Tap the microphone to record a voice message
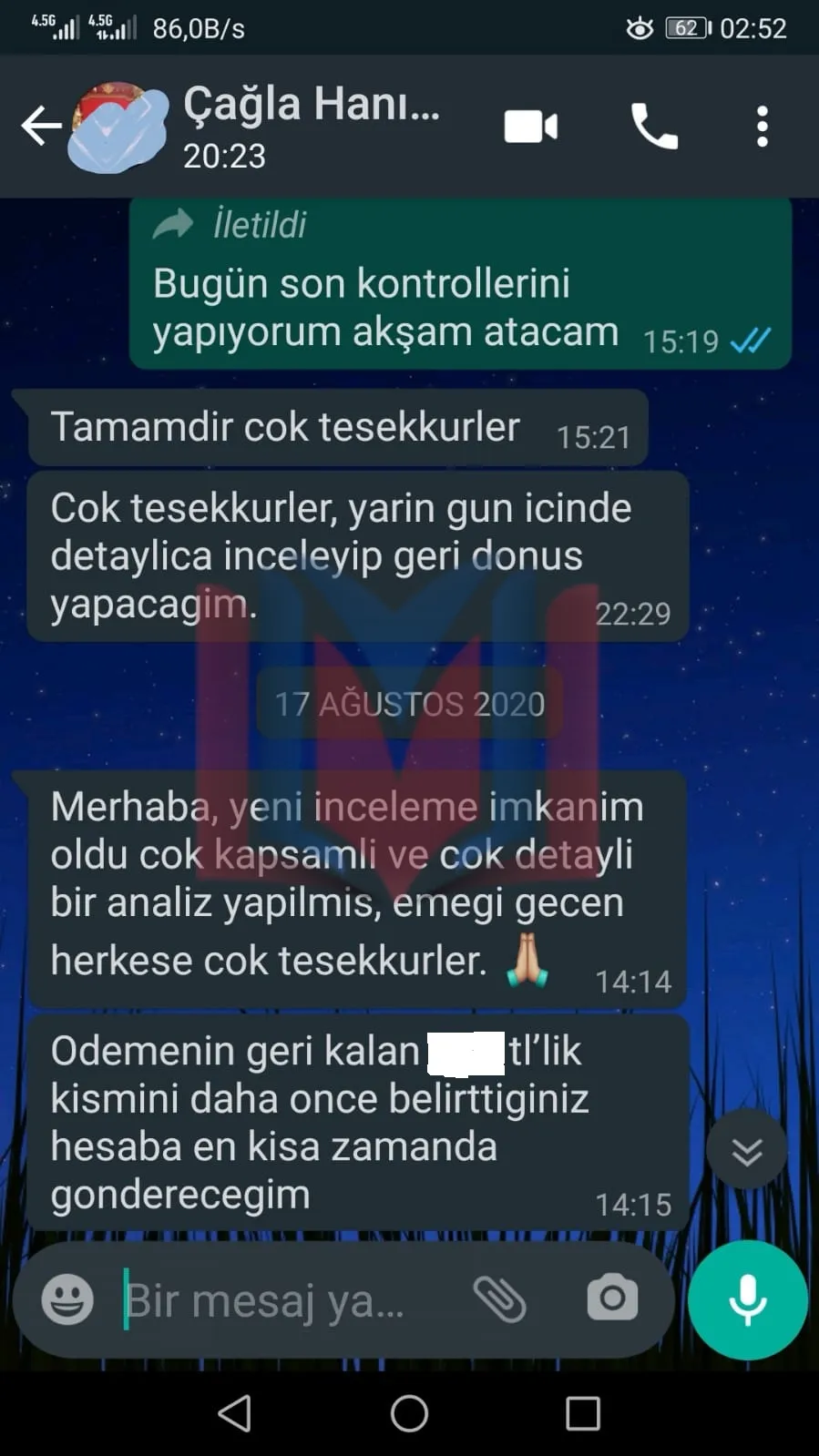 click(748, 1300)
